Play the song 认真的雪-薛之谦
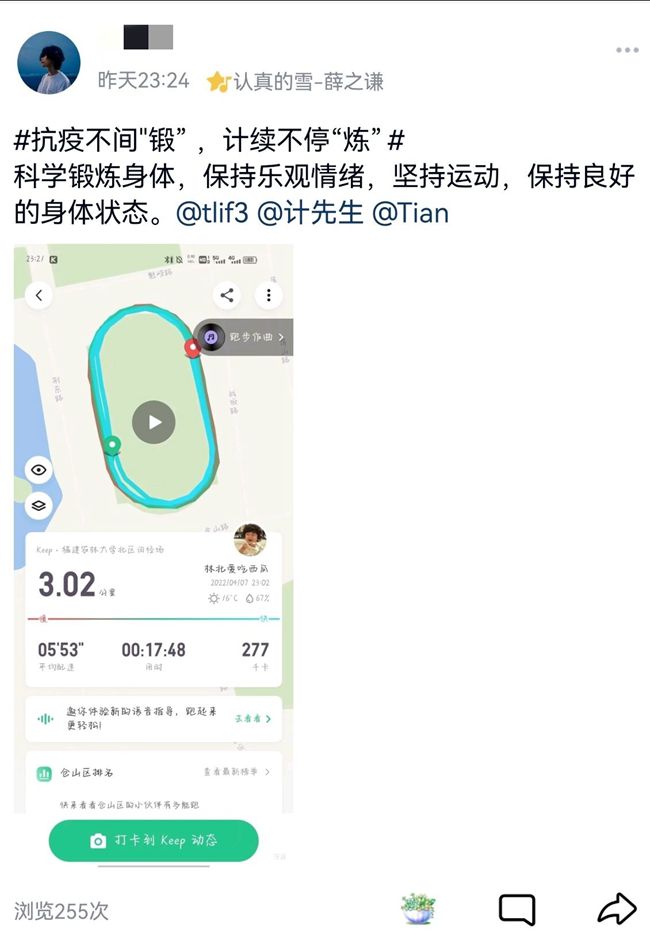 [x=296, y=82]
